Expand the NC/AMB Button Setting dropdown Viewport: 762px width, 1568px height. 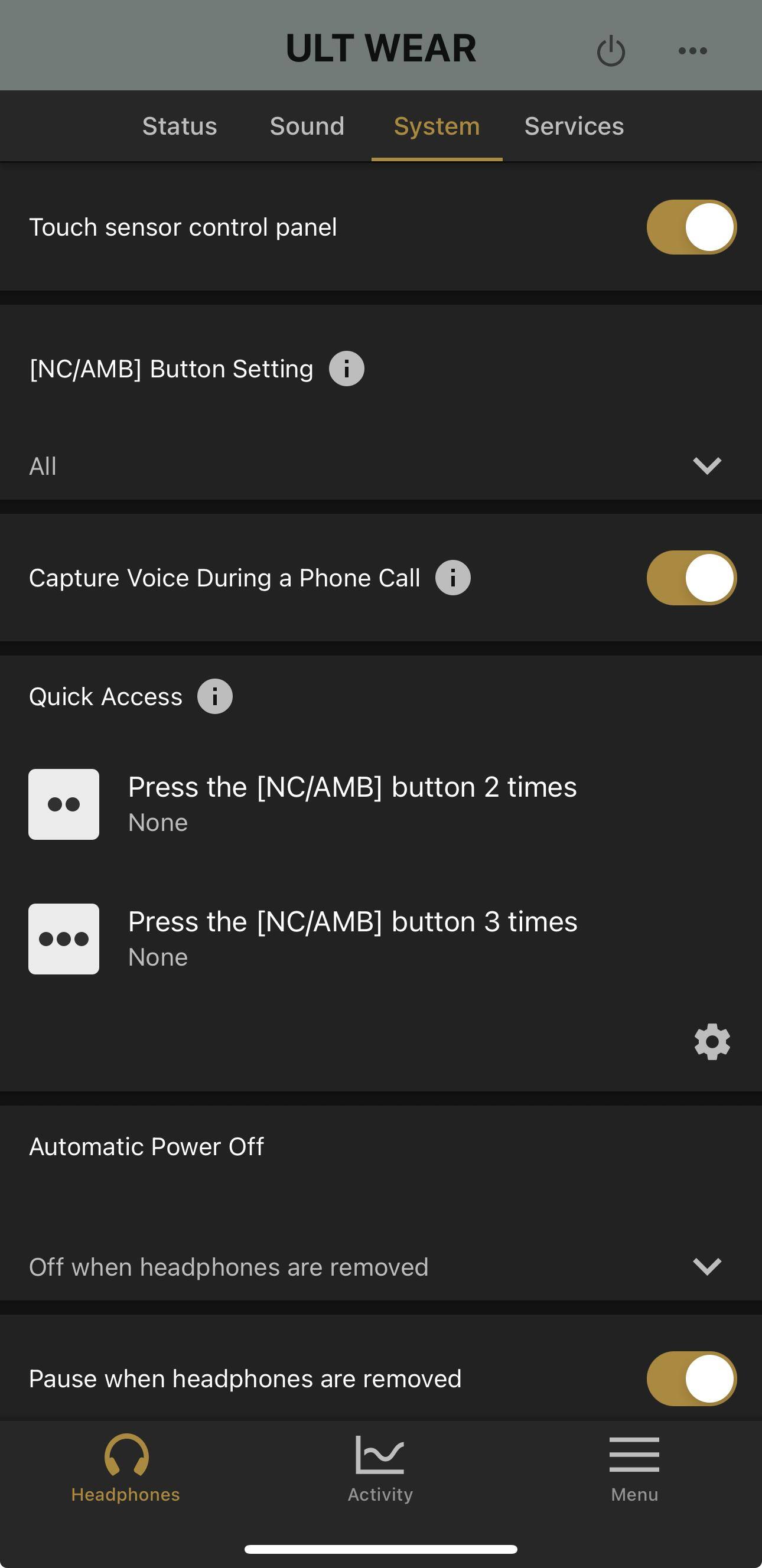point(706,465)
